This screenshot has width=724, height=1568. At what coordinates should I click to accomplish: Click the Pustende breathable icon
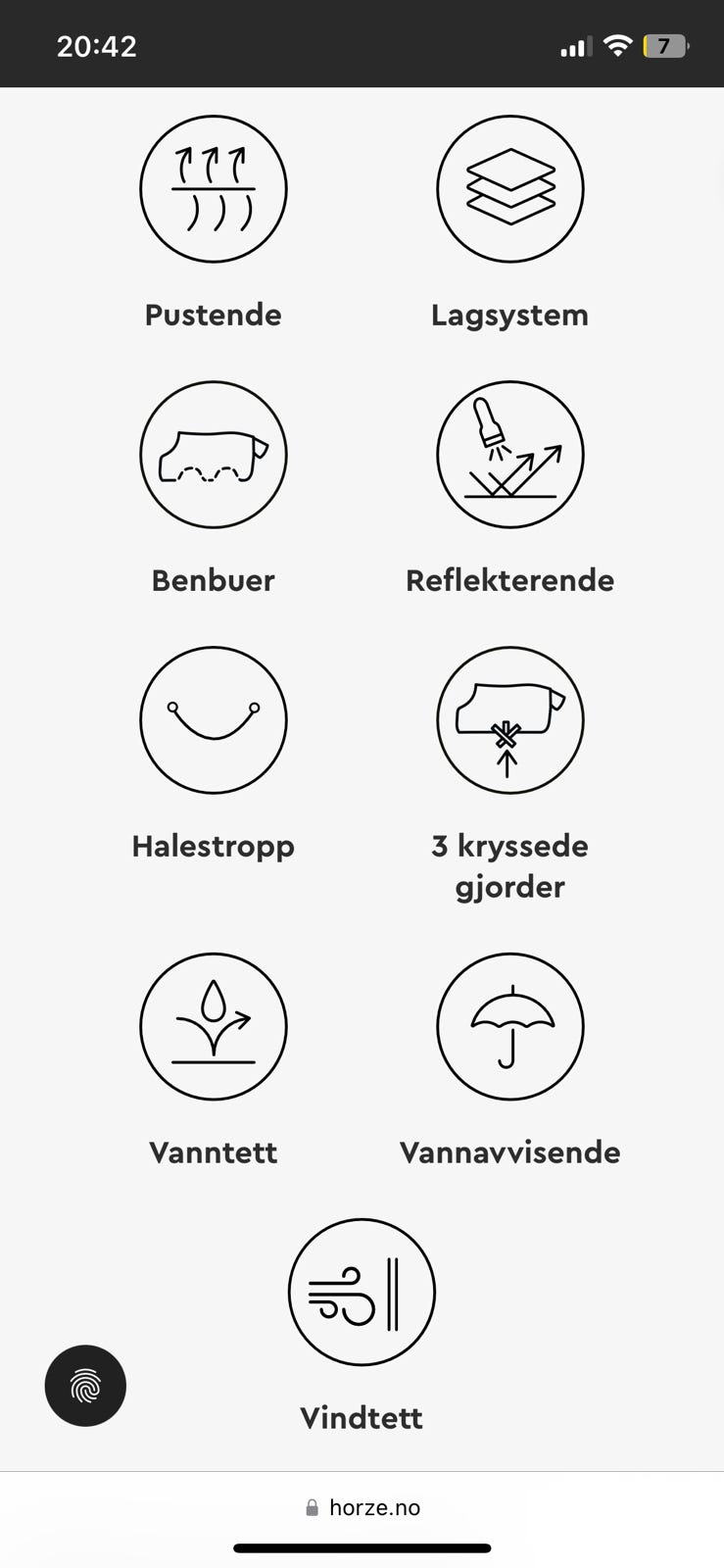point(214,189)
